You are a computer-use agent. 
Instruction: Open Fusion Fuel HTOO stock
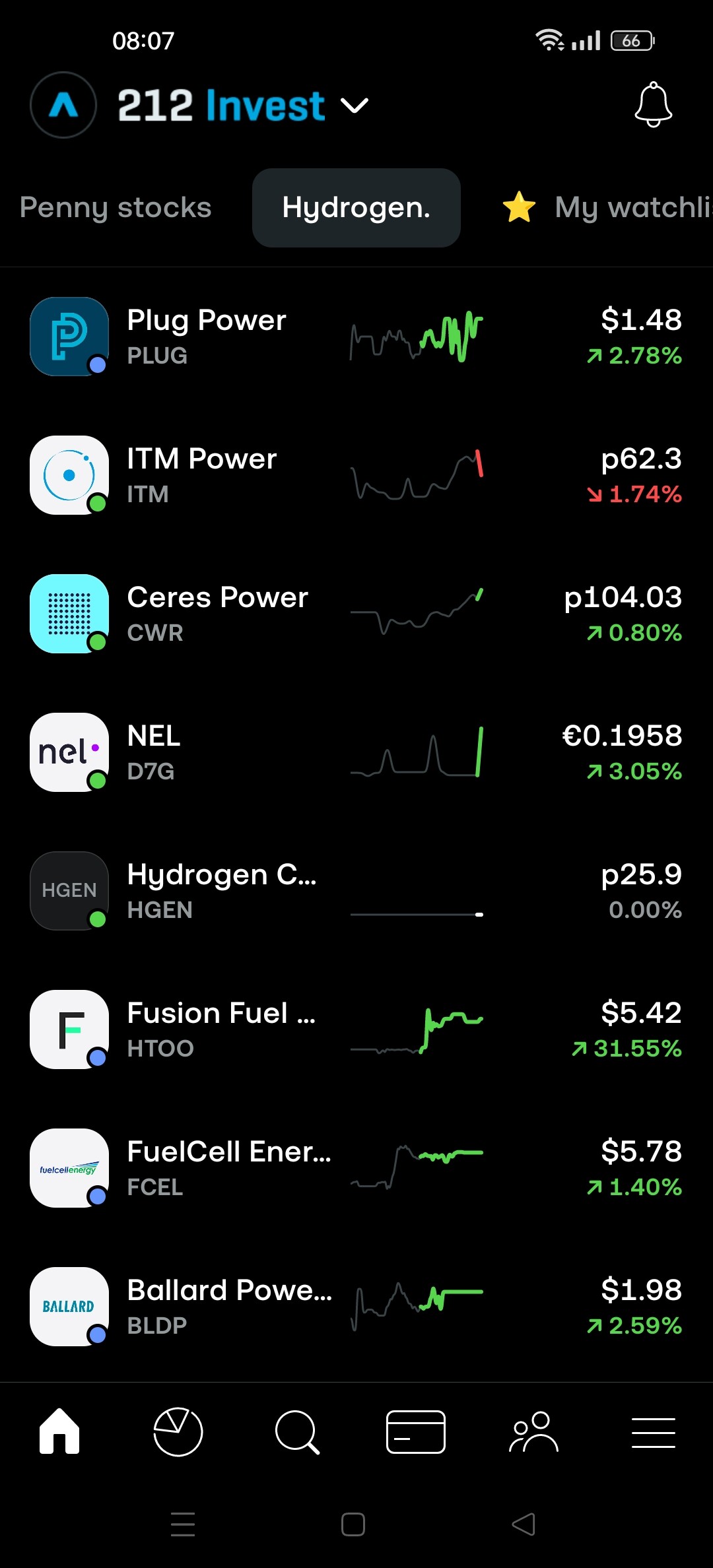356,1029
